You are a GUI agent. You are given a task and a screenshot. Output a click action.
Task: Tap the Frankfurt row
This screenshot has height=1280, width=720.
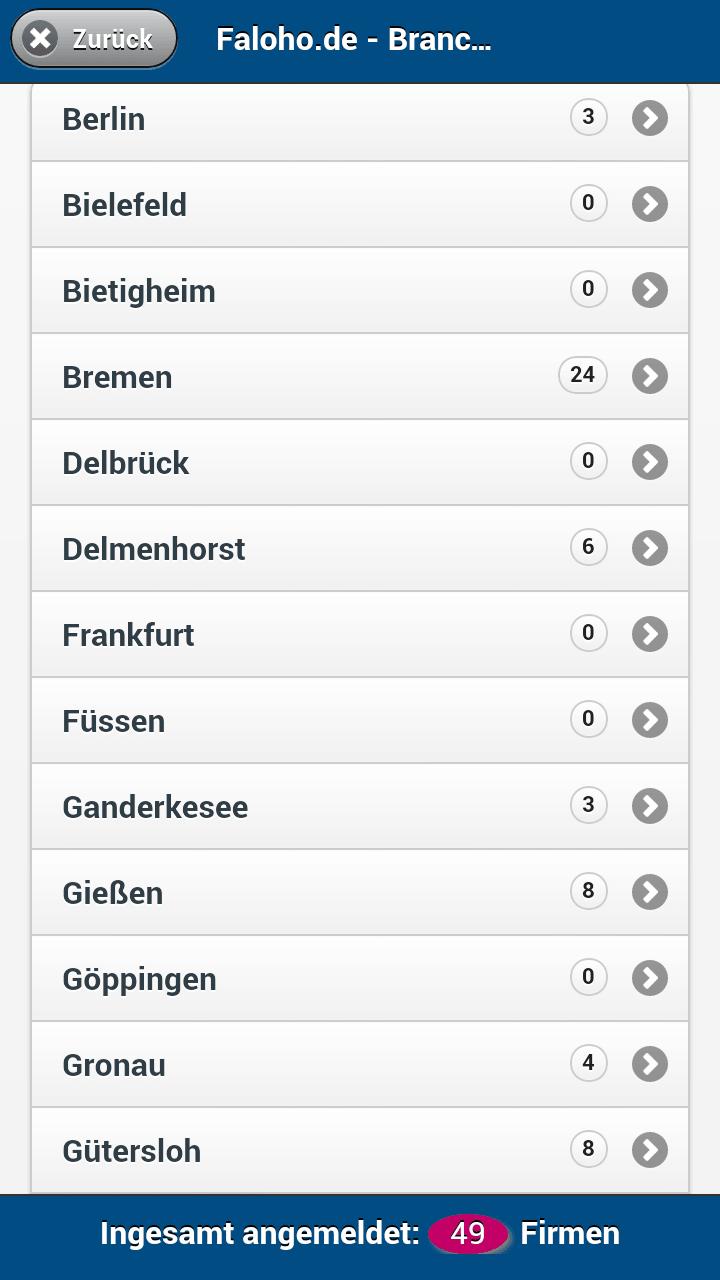pyautogui.click(x=360, y=635)
